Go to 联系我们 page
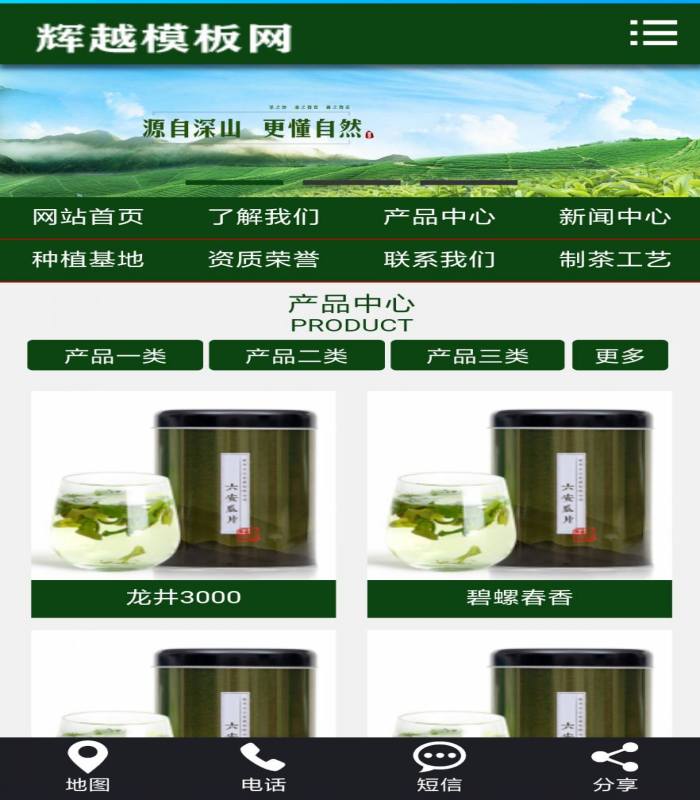This screenshot has height=800, width=700. pyautogui.click(x=439, y=260)
